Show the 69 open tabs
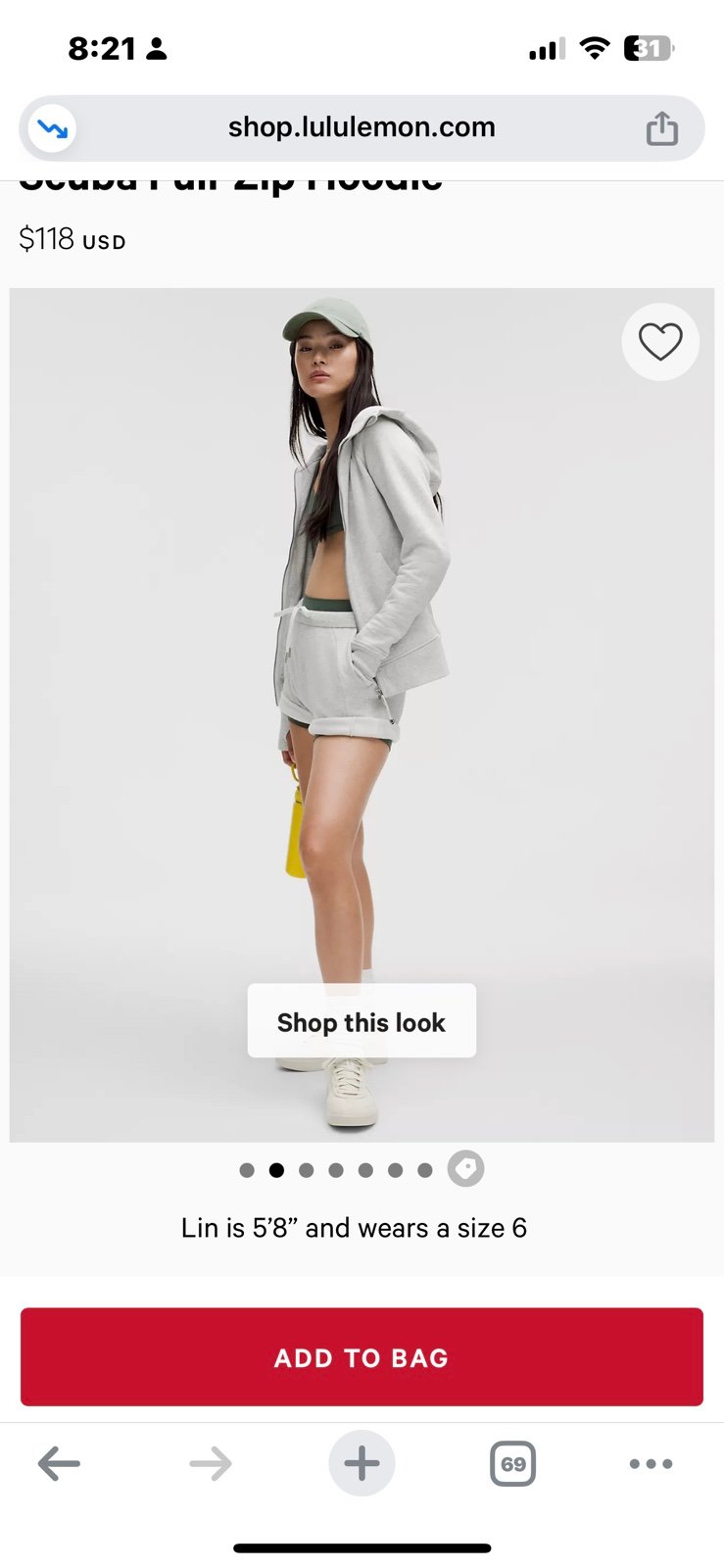The height and width of the screenshot is (1568, 724). pos(512,1464)
